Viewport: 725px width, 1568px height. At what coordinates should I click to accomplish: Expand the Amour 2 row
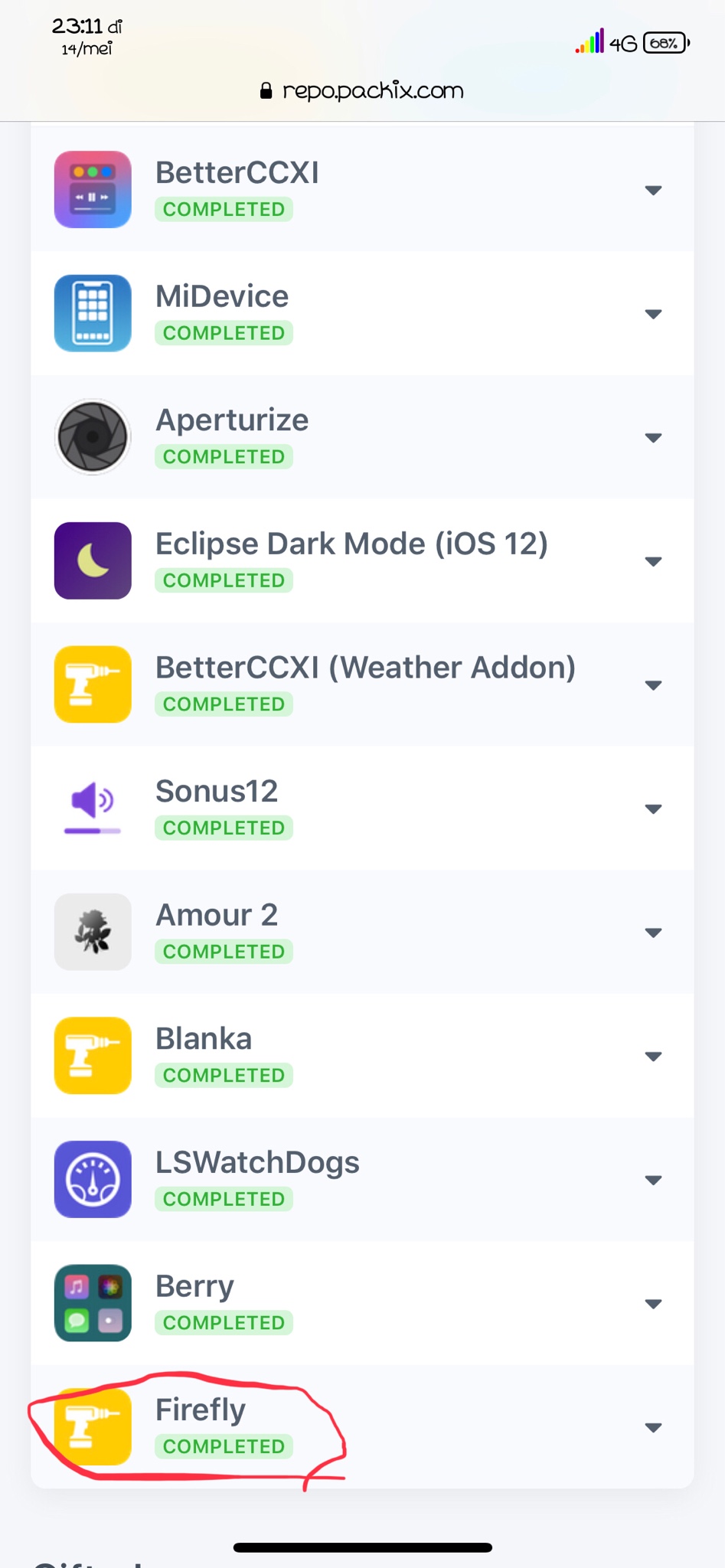(x=653, y=933)
